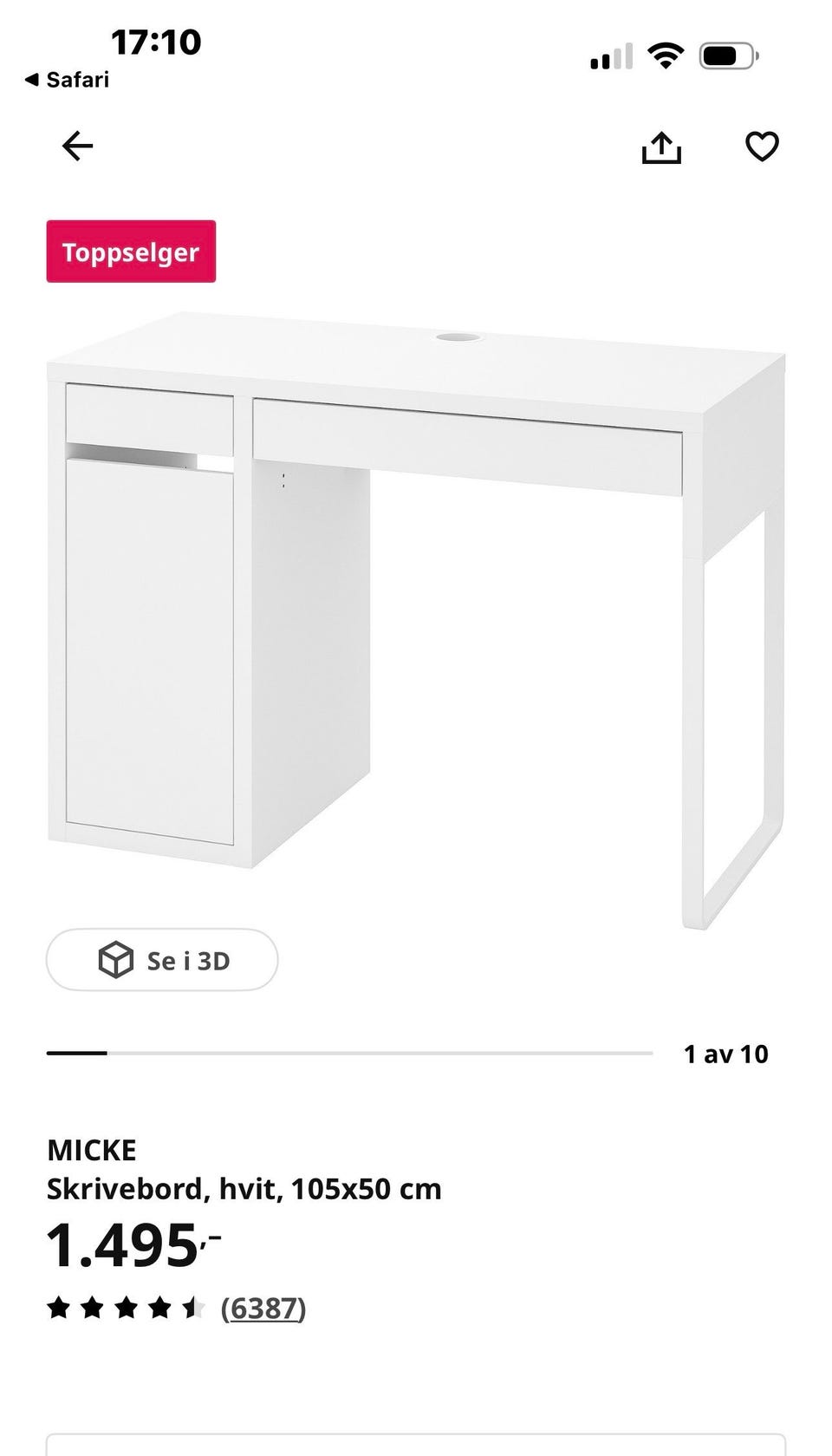This screenshot has height=1456, width=832.
Task: Open the 6387 reviews link
Action: click(x=263, y=1308)
